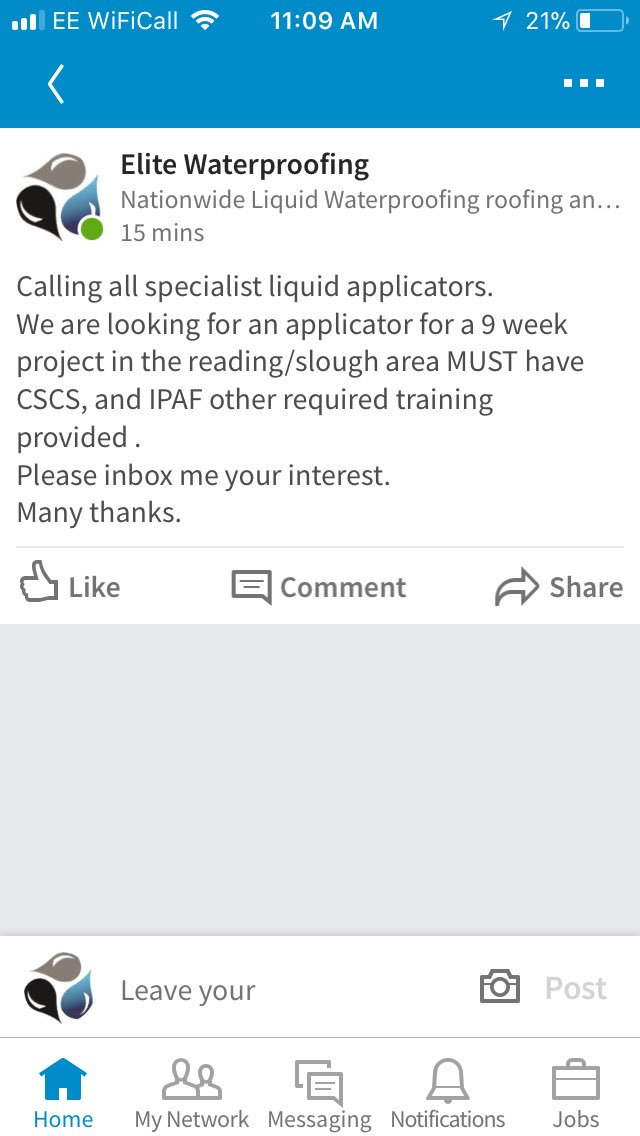Share the Elite Waterproofing post
The image size is (640, 1136).
click(x=558, y=586)
